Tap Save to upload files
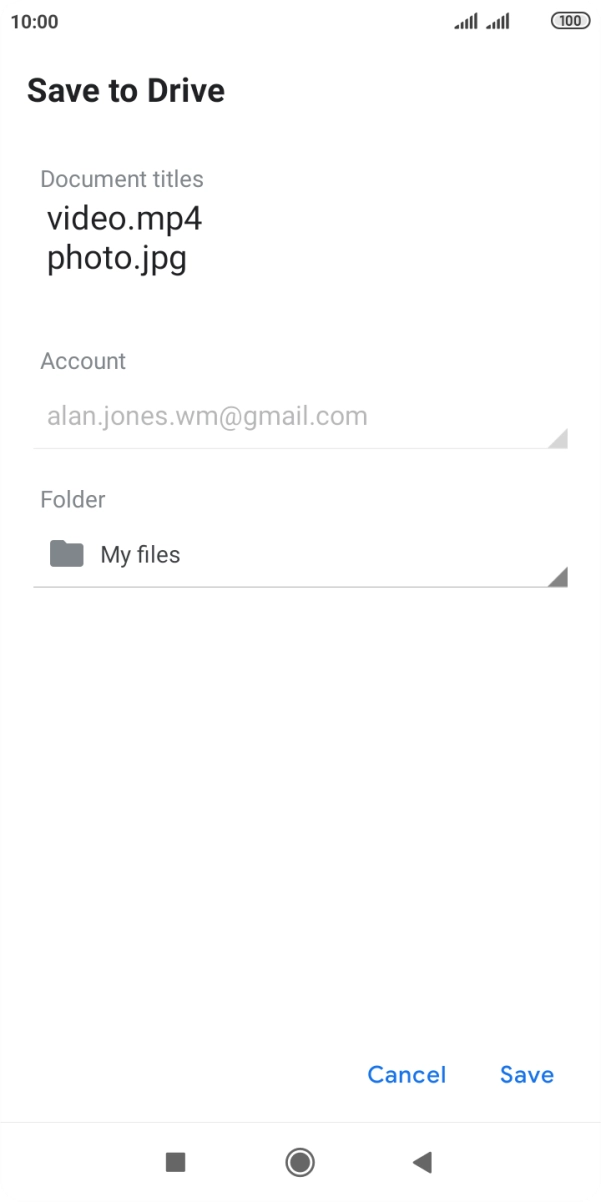 tap(527, 1075)
